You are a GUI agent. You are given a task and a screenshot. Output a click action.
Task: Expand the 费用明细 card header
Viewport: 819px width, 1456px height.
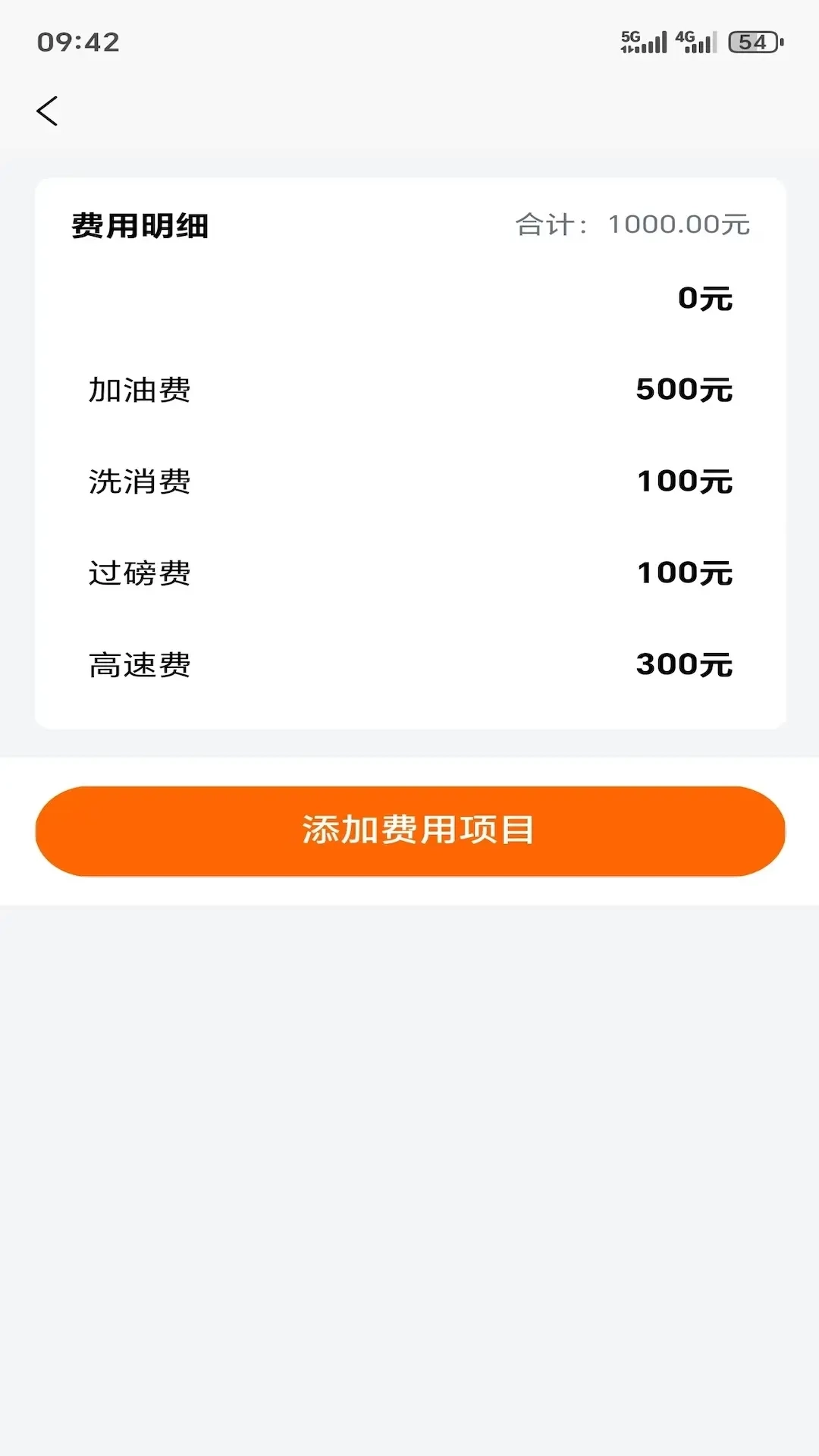(x=409, y=224)
